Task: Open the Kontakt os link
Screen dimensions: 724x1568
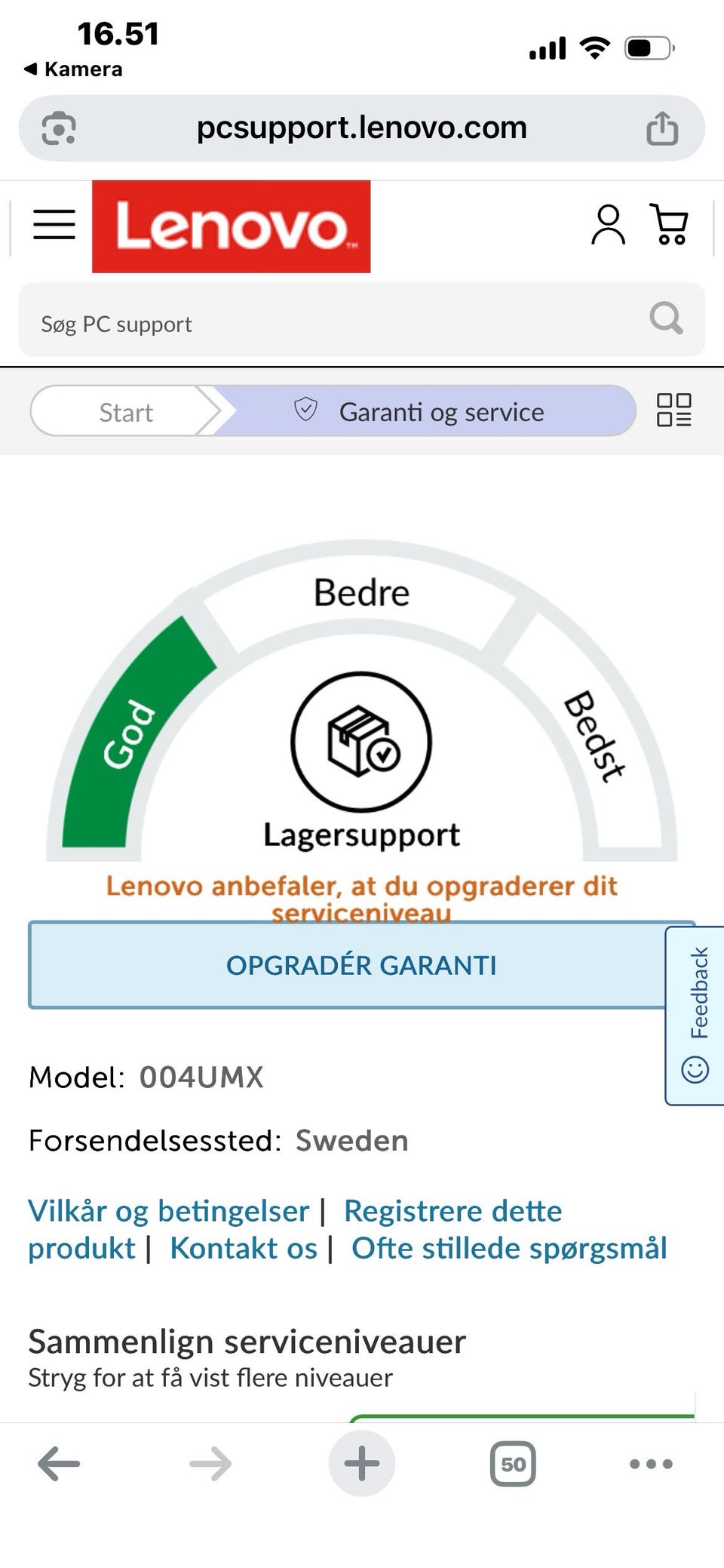Action: coord(244,1248)
